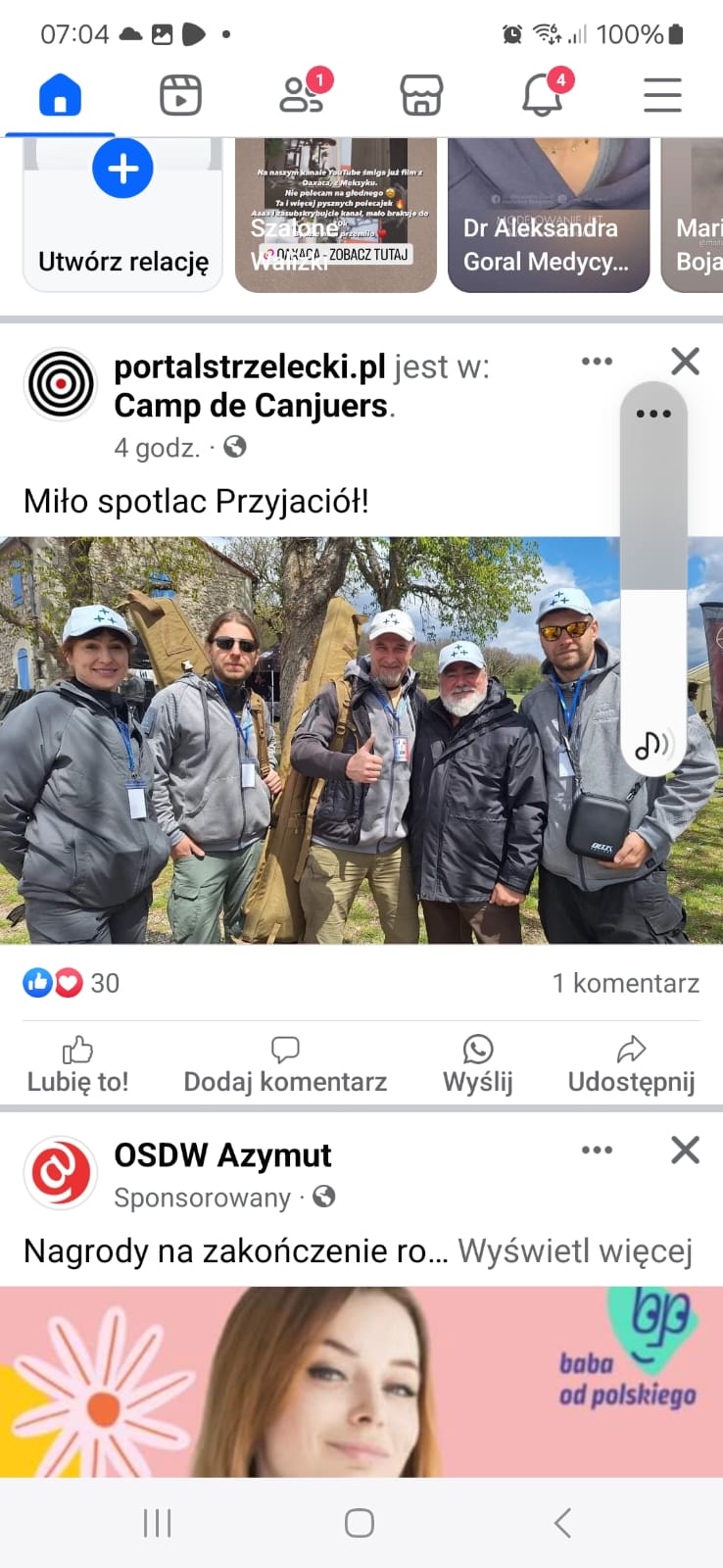The height and width of the screenshot is (1568, 723).
Task: Go to the Marketplace tab
Action: pyautogui.click(x=421, y=96)
